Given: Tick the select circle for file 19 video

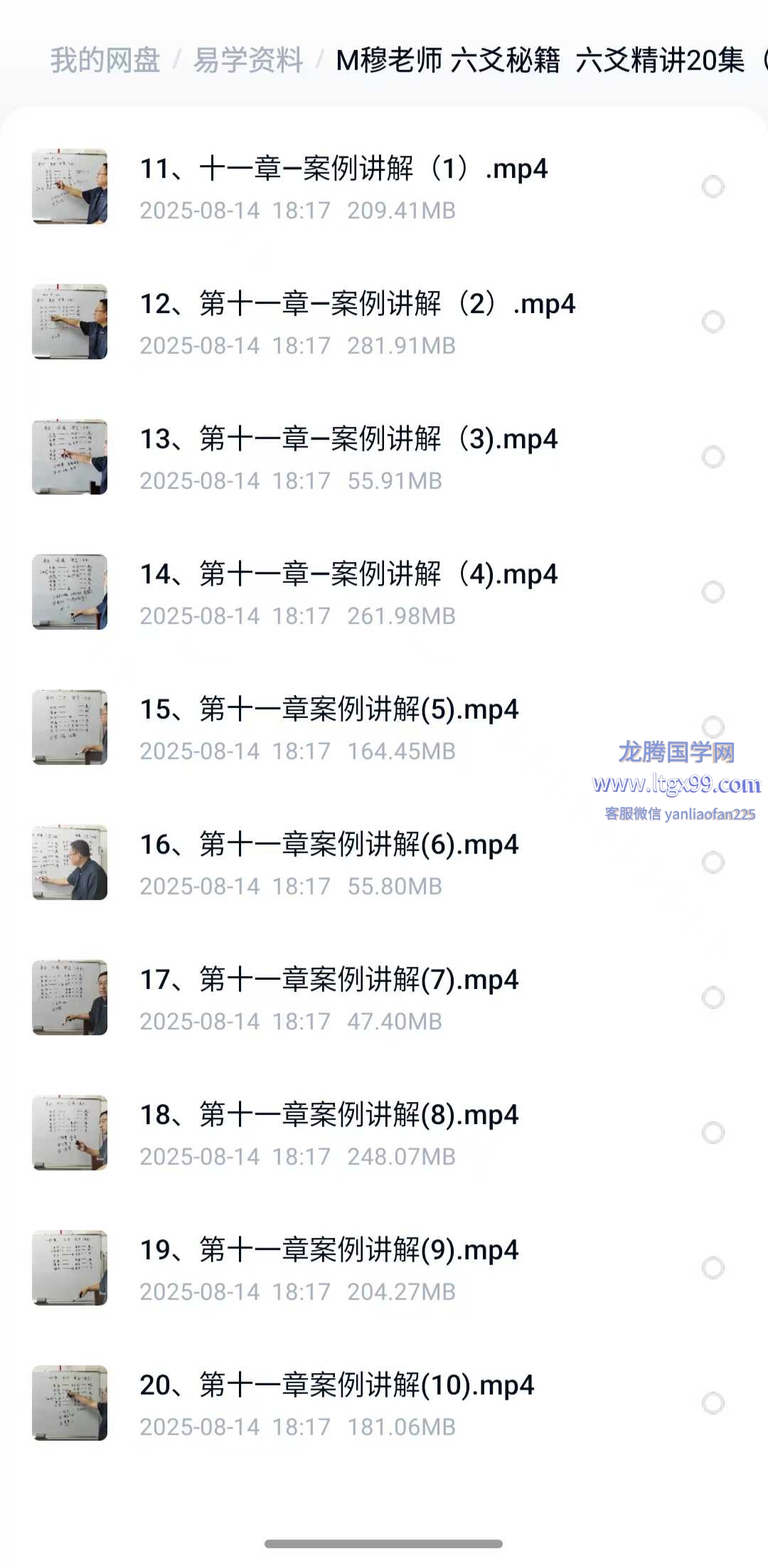Looking at the screenshot, I should click(x=713, y=1268).
